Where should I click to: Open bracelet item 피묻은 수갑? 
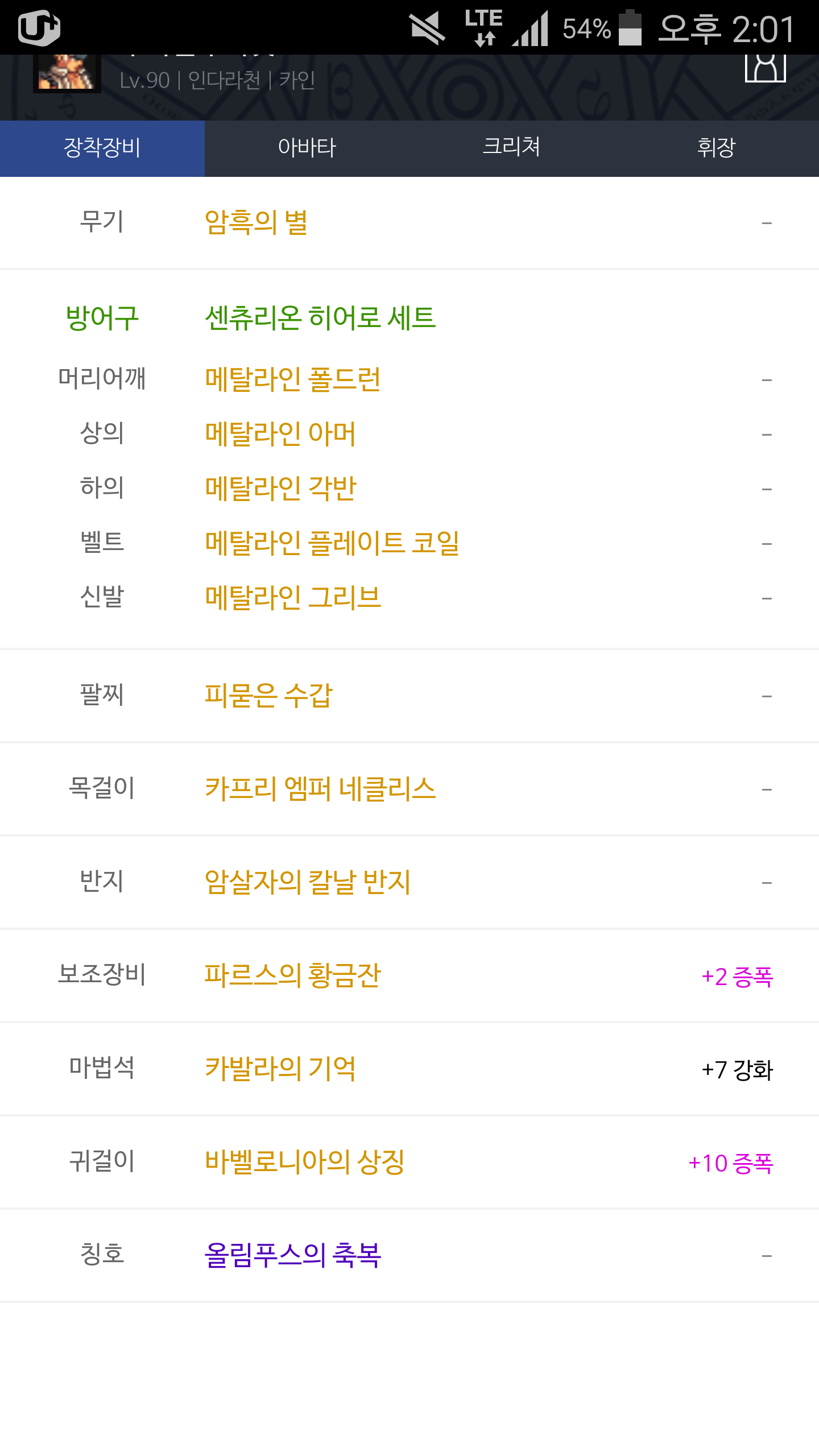click(x=268, y=695)
